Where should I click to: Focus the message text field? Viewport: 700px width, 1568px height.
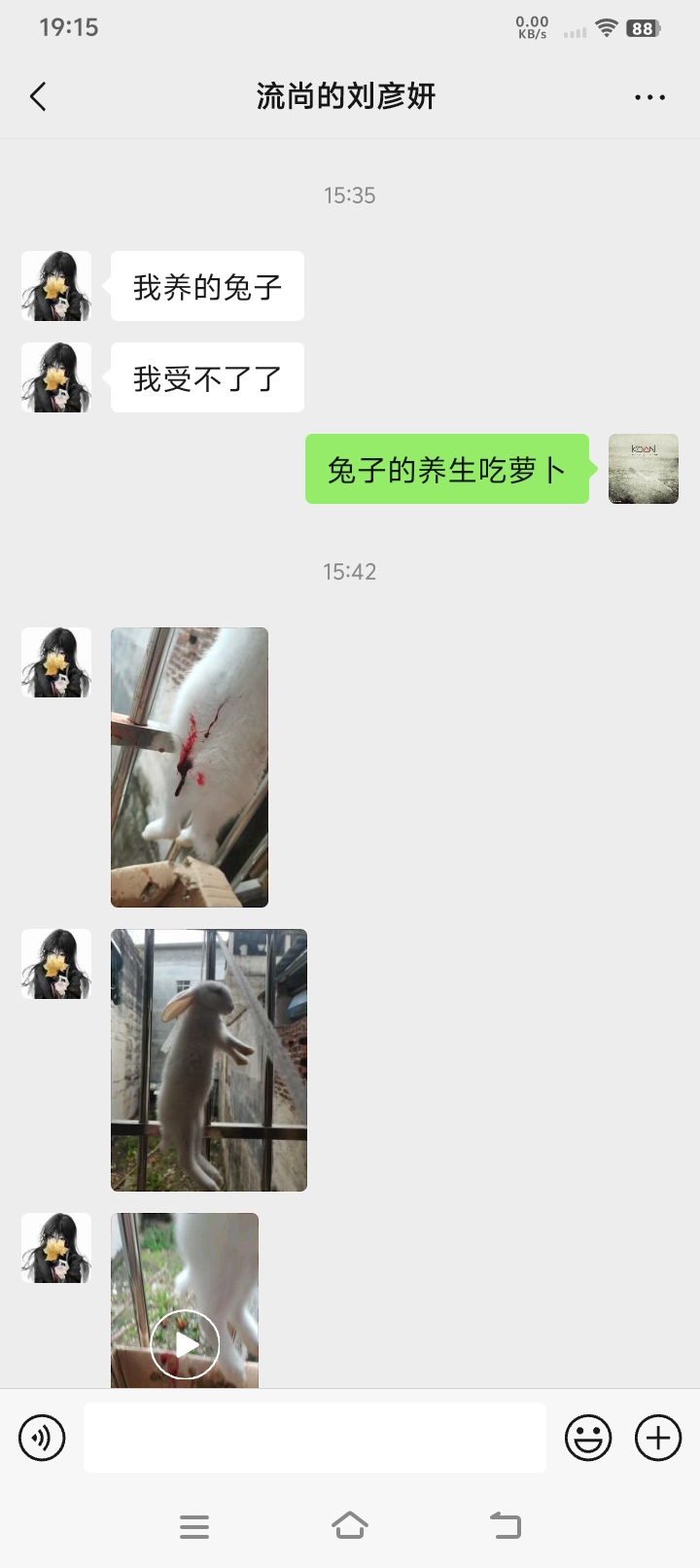(314, 1437)
